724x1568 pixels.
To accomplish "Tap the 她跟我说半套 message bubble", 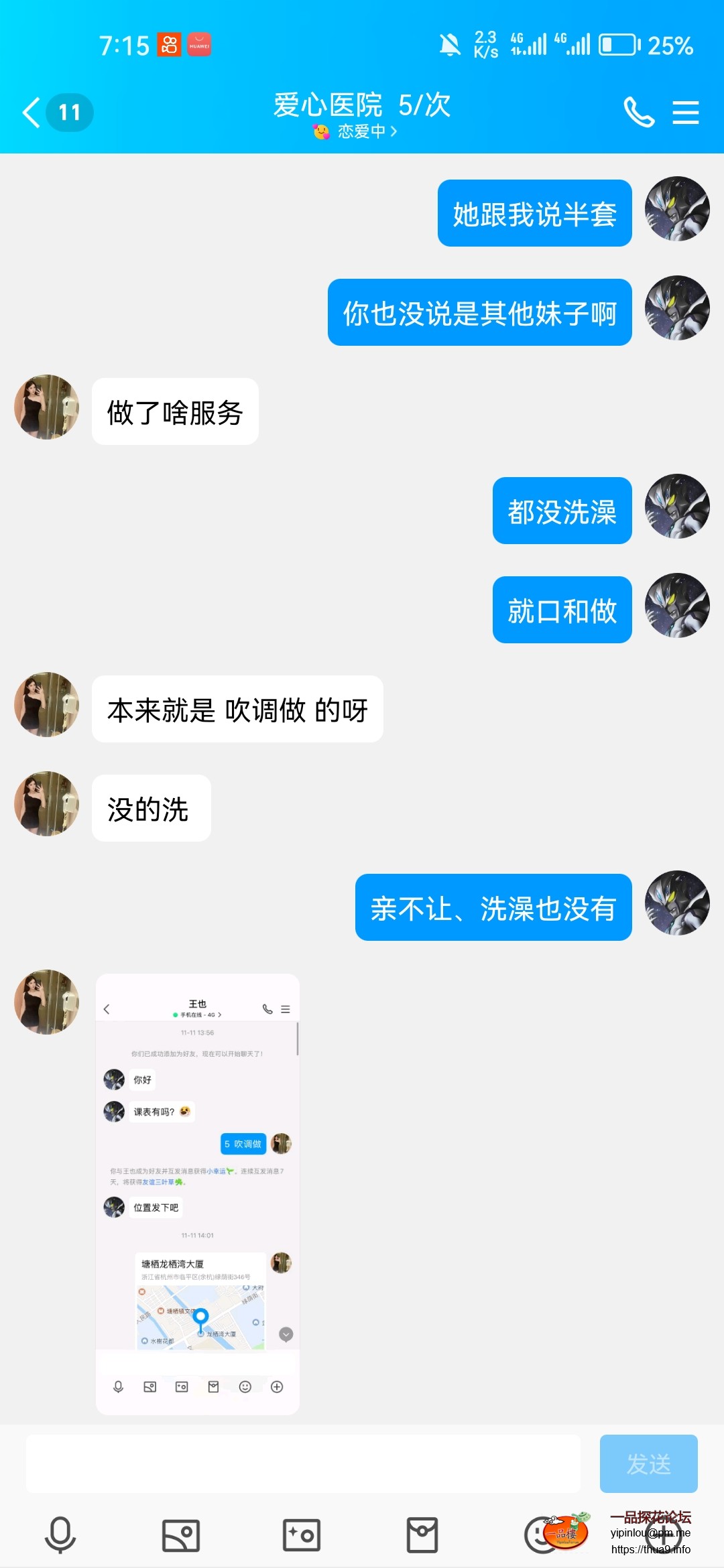I will [534, 214].
